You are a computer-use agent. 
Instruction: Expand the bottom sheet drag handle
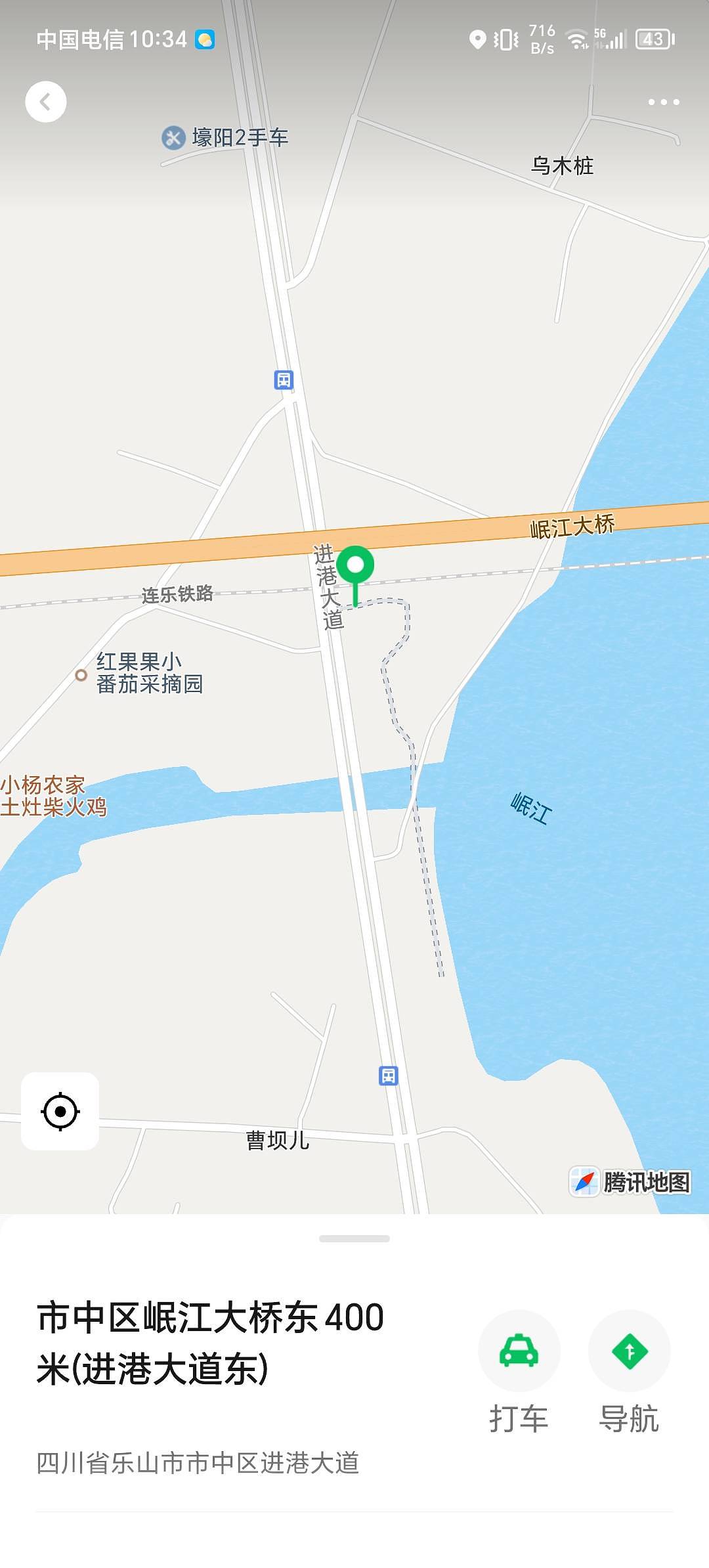point(354,1238)
